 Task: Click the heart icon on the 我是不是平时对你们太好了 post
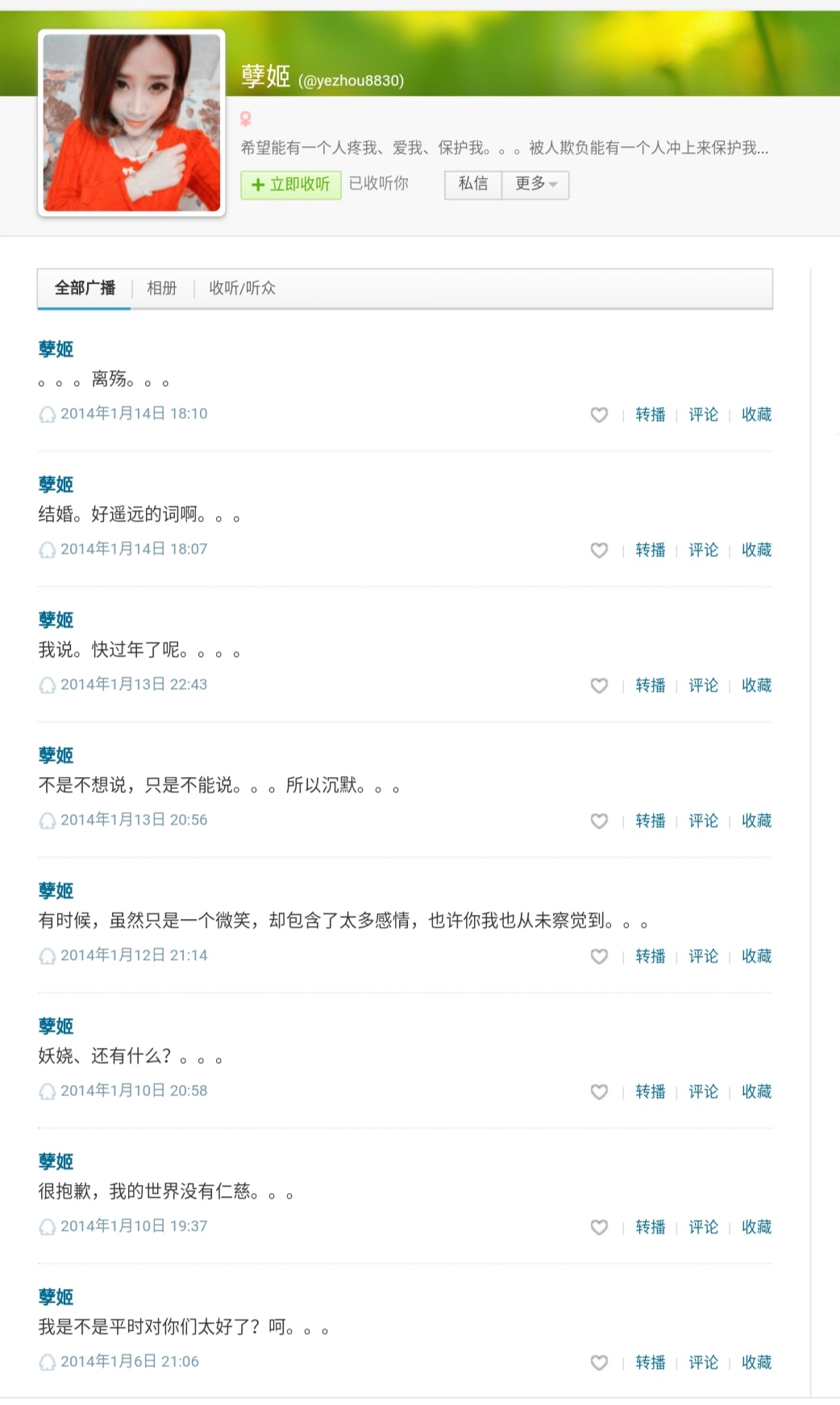pyautogui.click(x=600, y=1363)
